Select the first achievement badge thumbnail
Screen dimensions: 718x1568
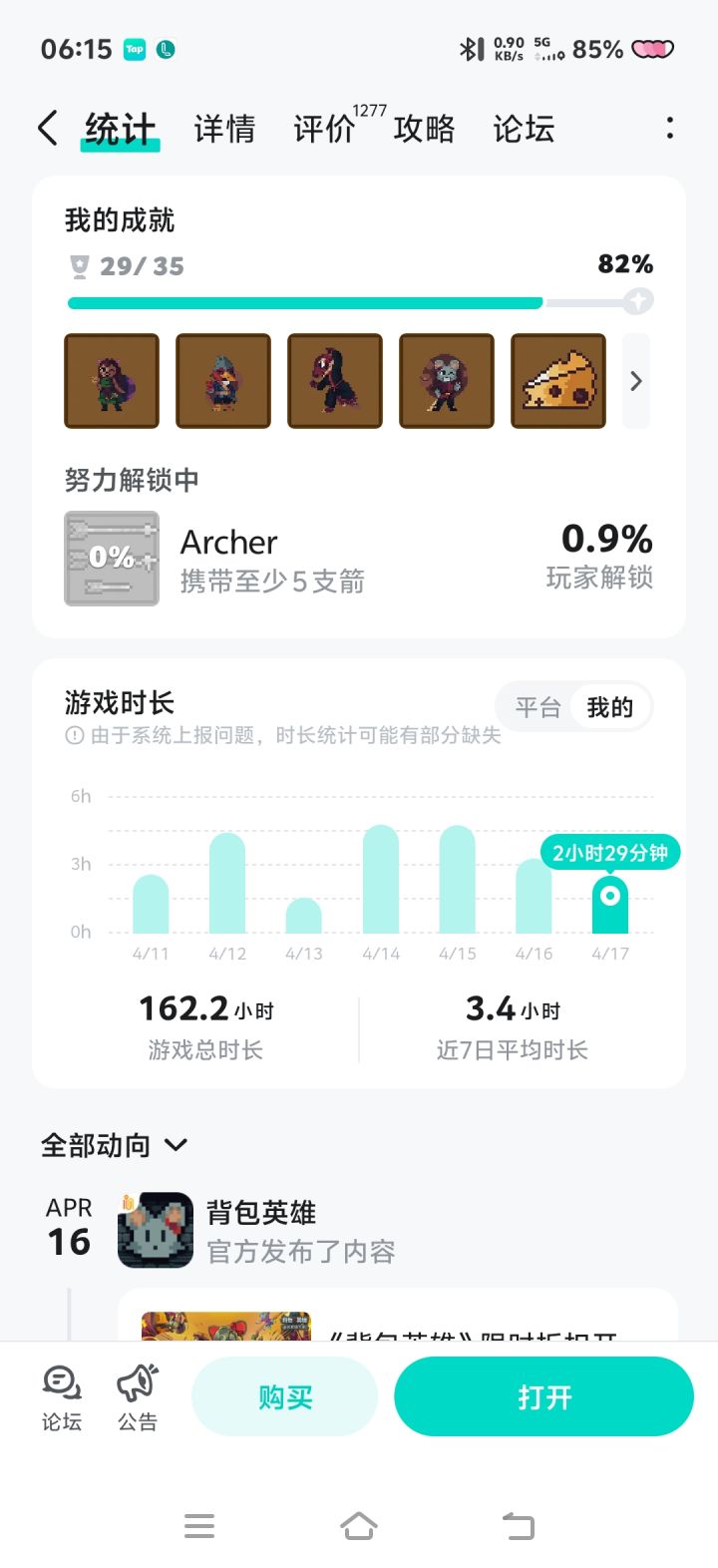pyautogui.click(x=111, y=381)
